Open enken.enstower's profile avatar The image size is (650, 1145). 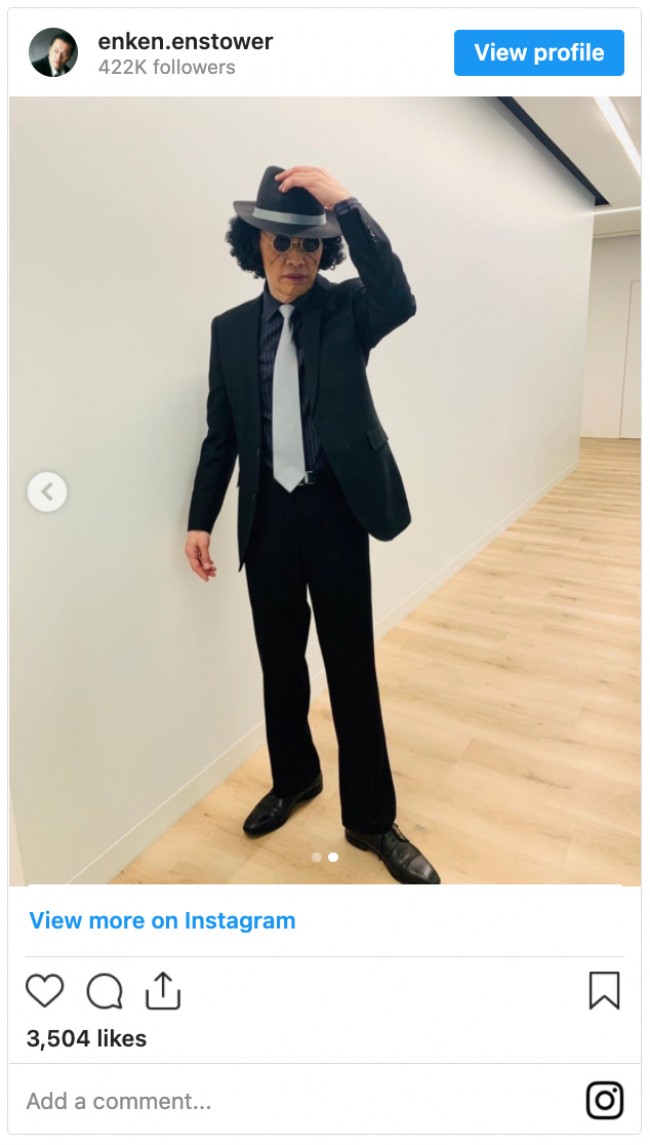click(x=53, y=53)
